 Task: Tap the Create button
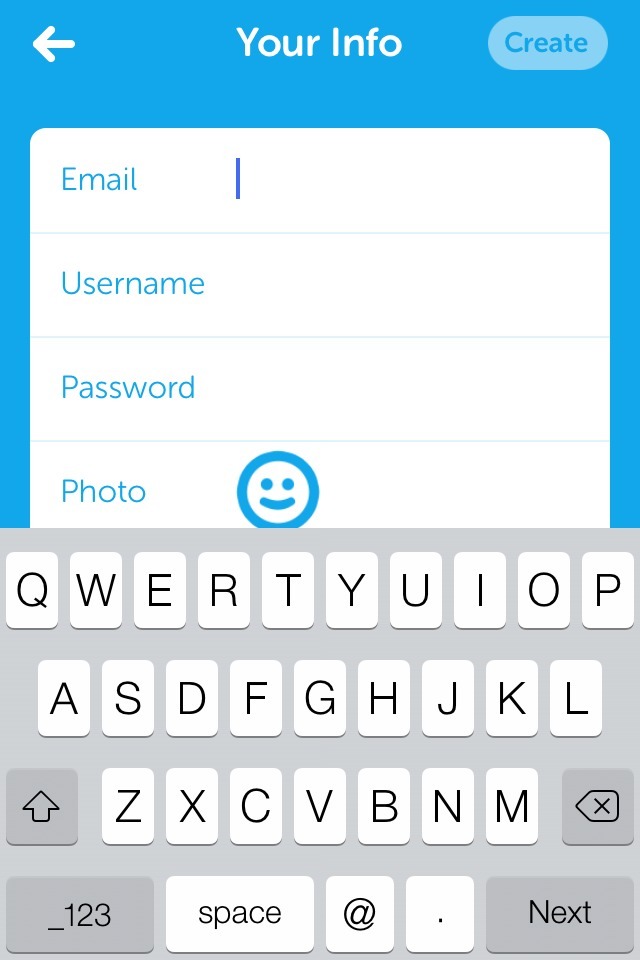coord(547,43)
